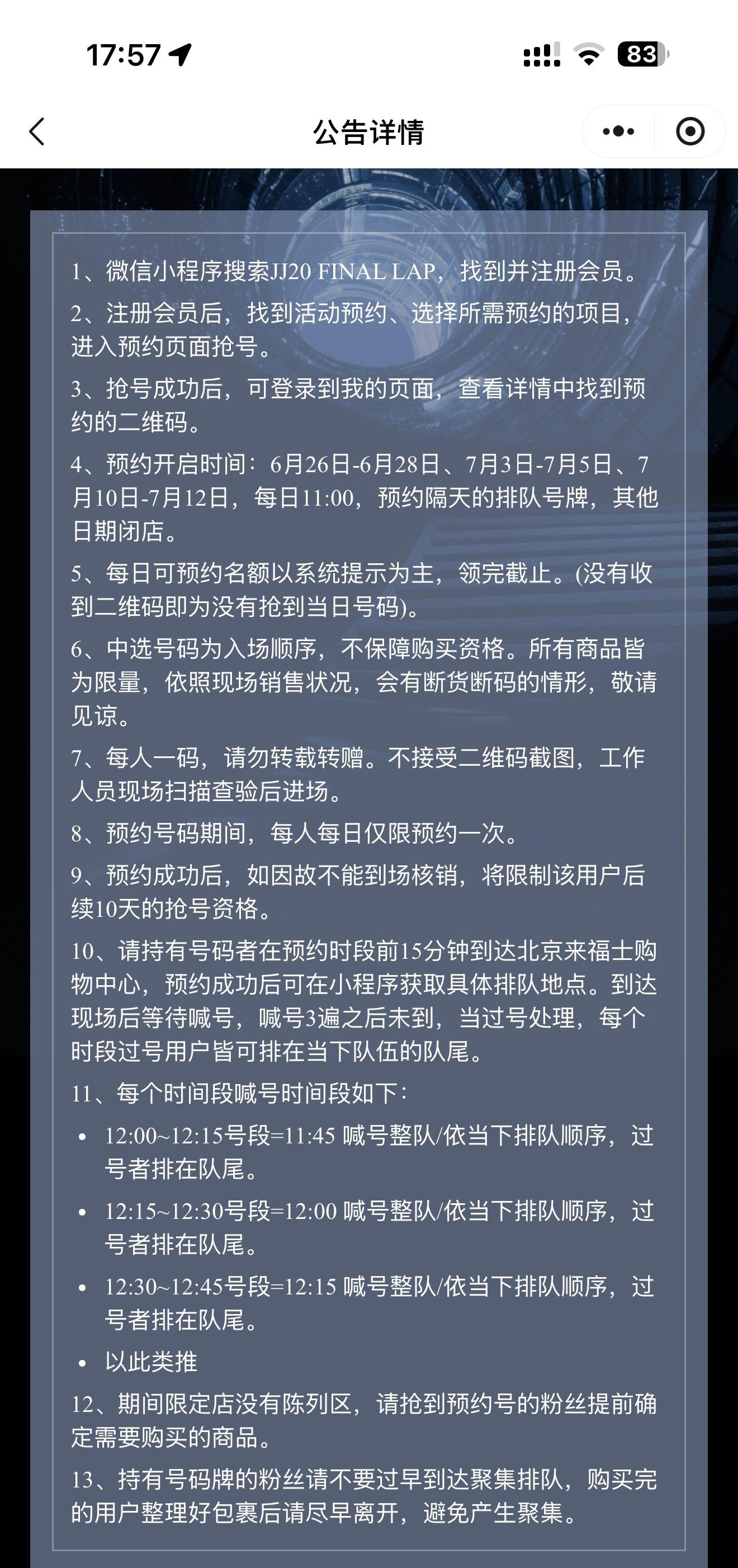This screenshot has height=1568, width=738.
Task: Close the mini program with the circle button
Action: pos(690,131)
